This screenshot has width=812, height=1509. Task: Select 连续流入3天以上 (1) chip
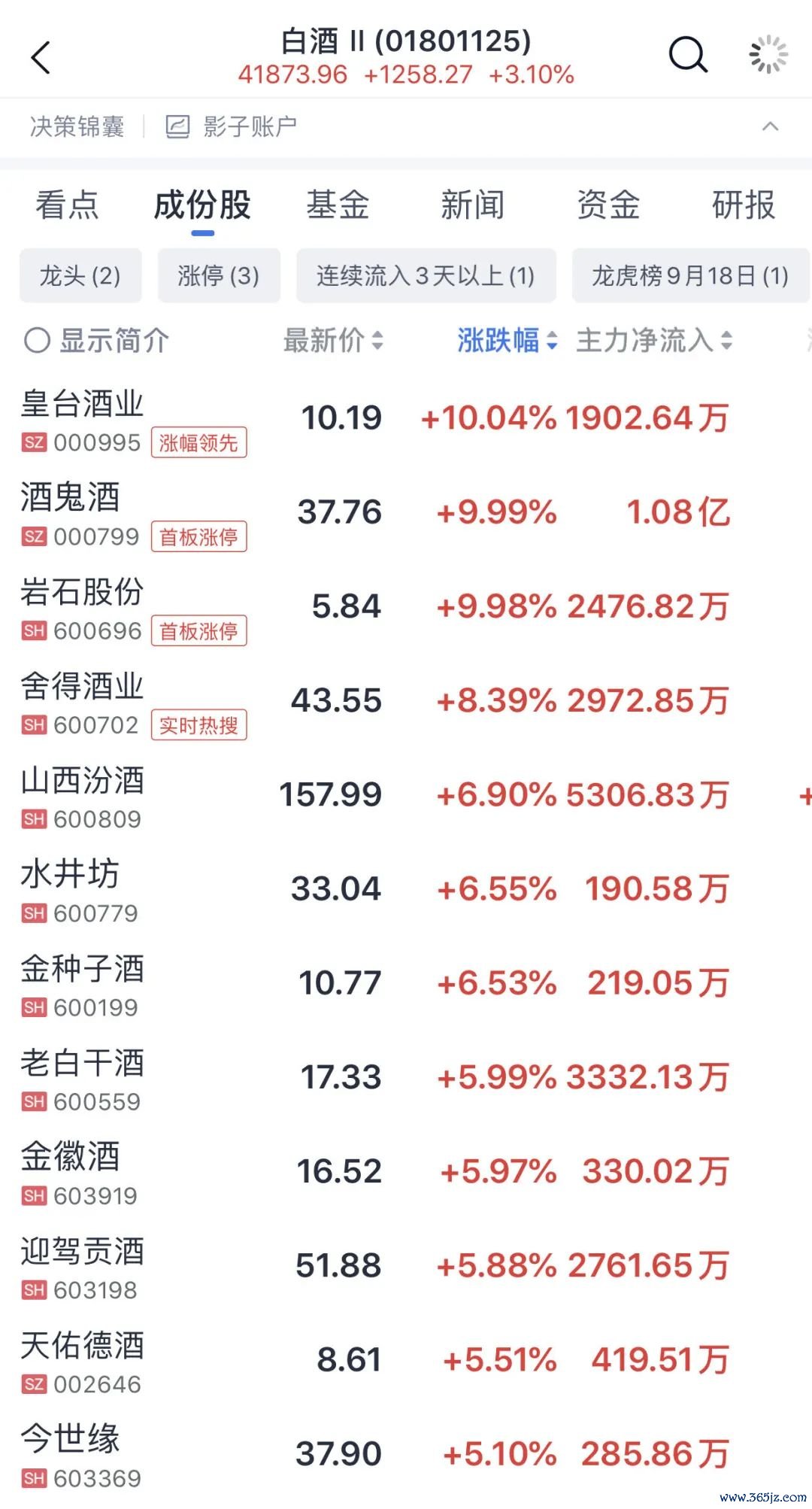pos(426,275)
